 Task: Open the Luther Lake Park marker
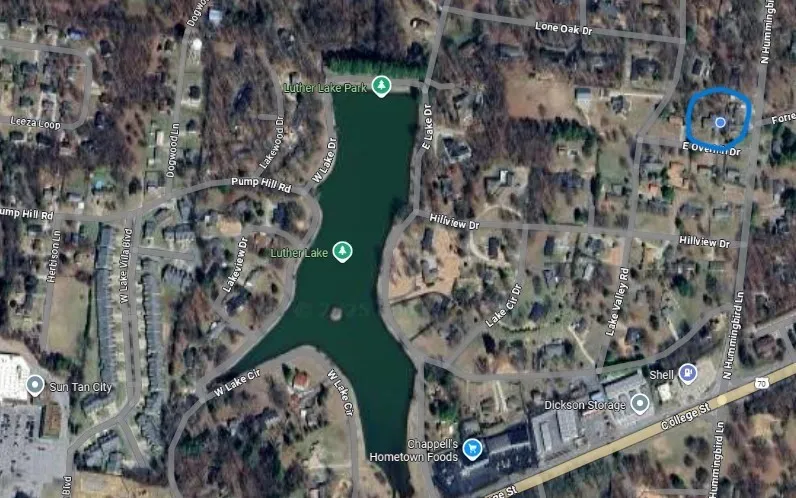pyautogui.click(x=381, y=87)
